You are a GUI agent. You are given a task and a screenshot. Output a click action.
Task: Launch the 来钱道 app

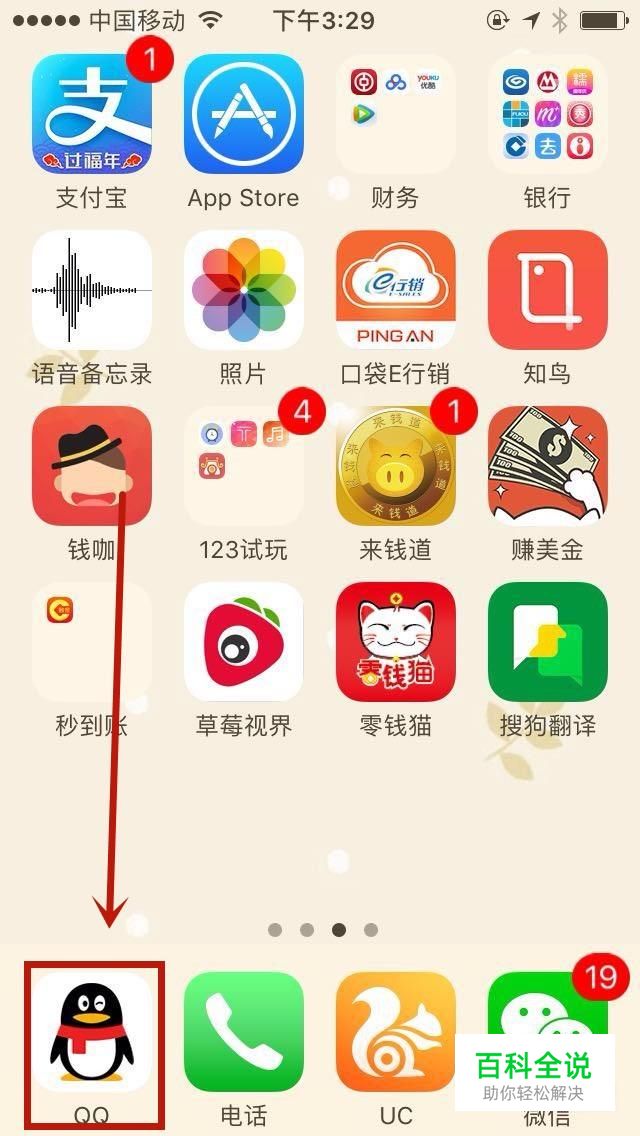396,466
